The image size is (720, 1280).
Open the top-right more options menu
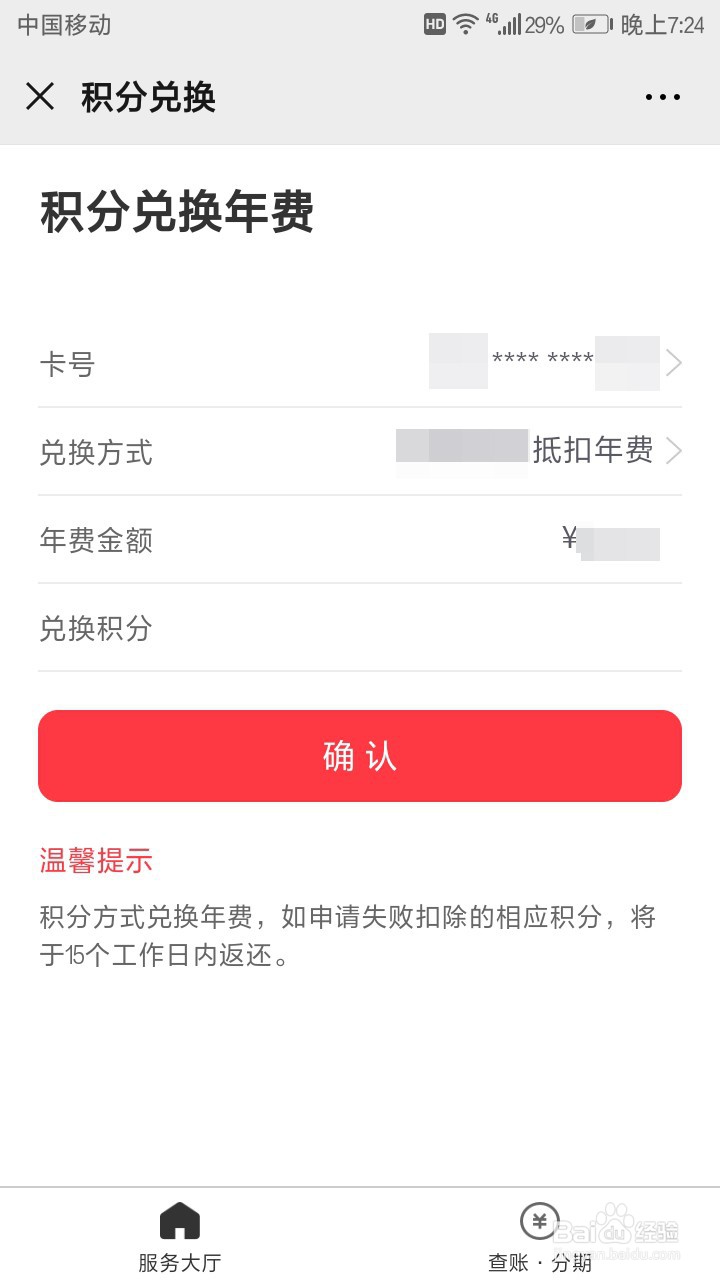[x=663, y=96]
